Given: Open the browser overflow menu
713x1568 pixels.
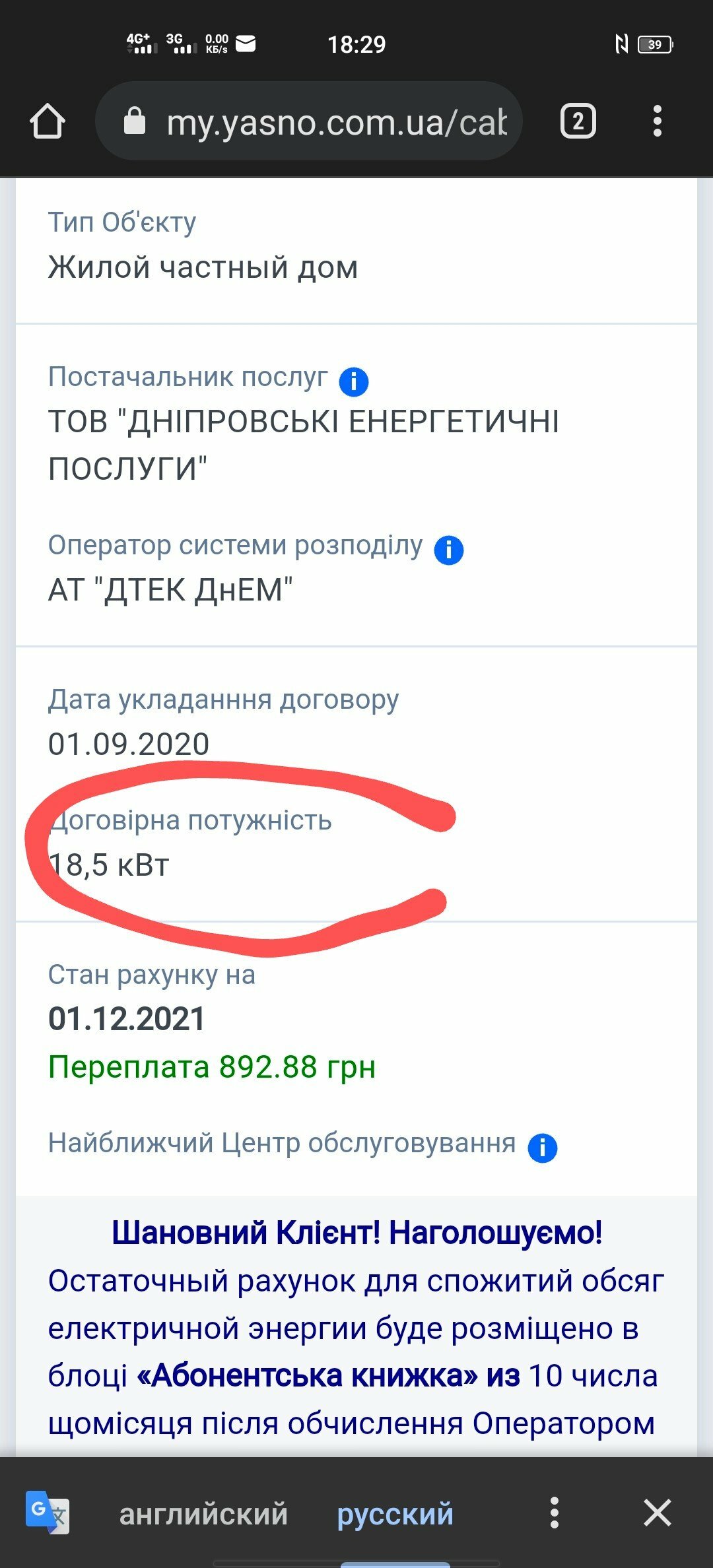Looking at the screenshot, I should coord(657,121).
